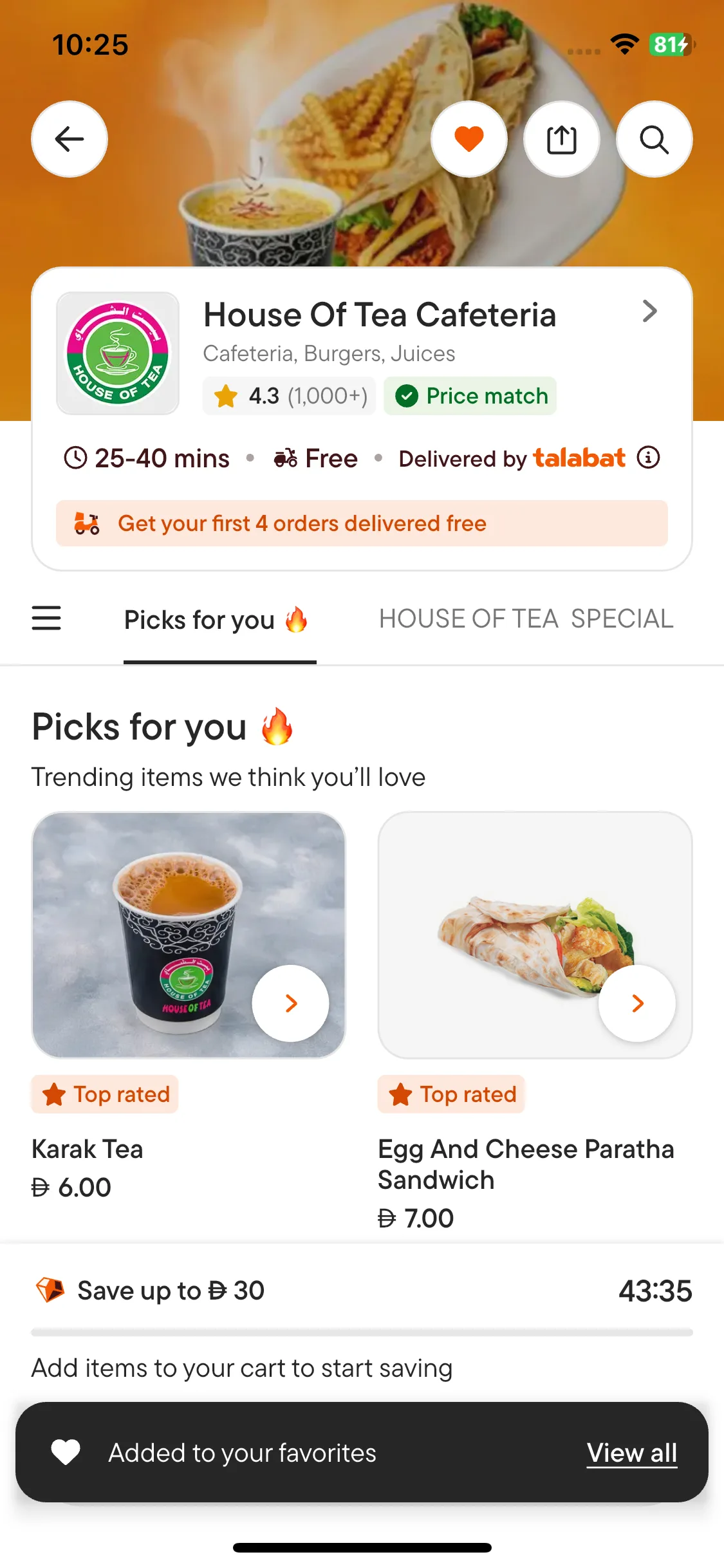Tap the arrow button on Karak Tea
The image size is (724, 1568).
291,1003
